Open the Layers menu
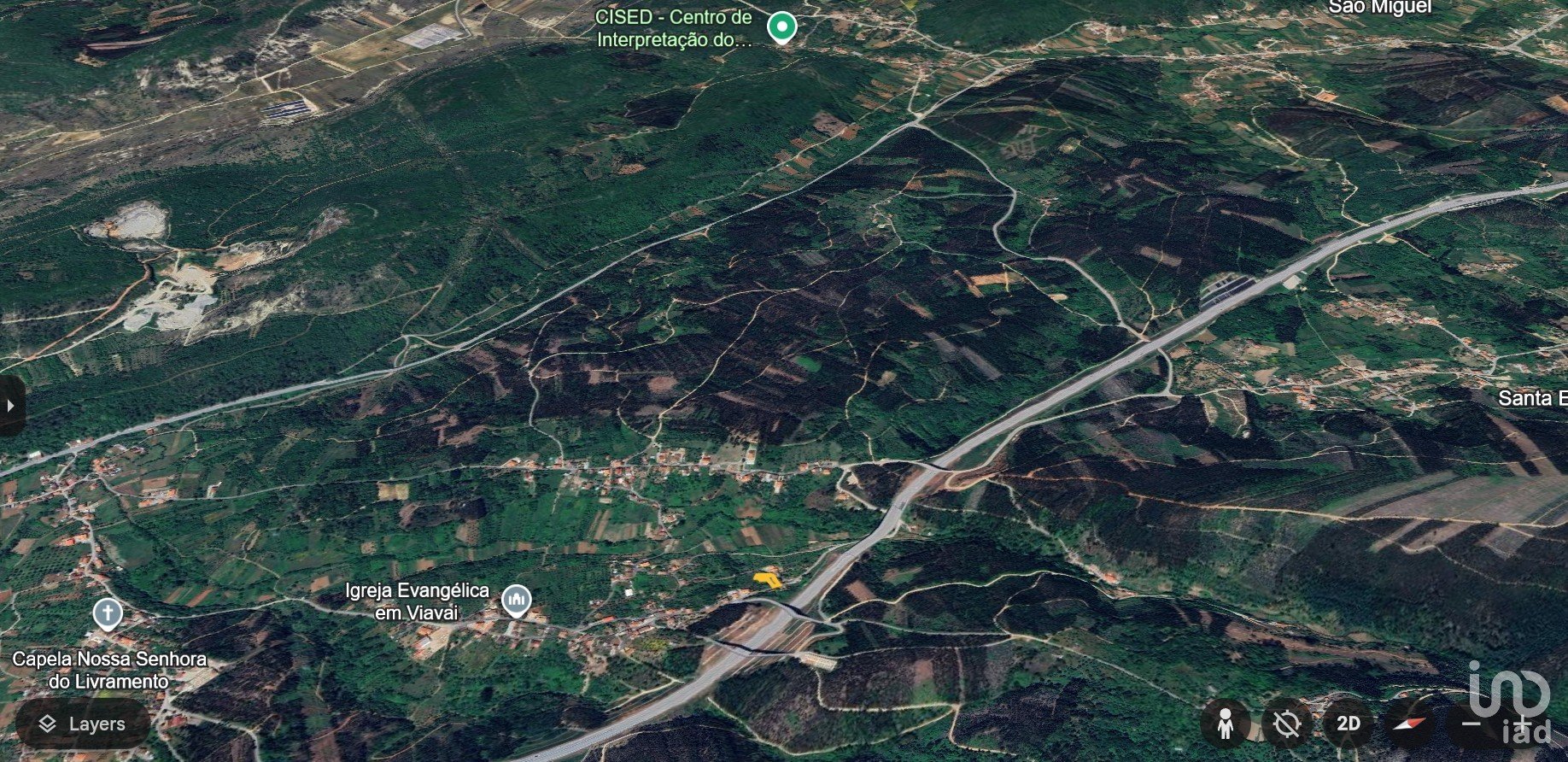The width and height of the screenshot is (1568, 762). point(83,724)
